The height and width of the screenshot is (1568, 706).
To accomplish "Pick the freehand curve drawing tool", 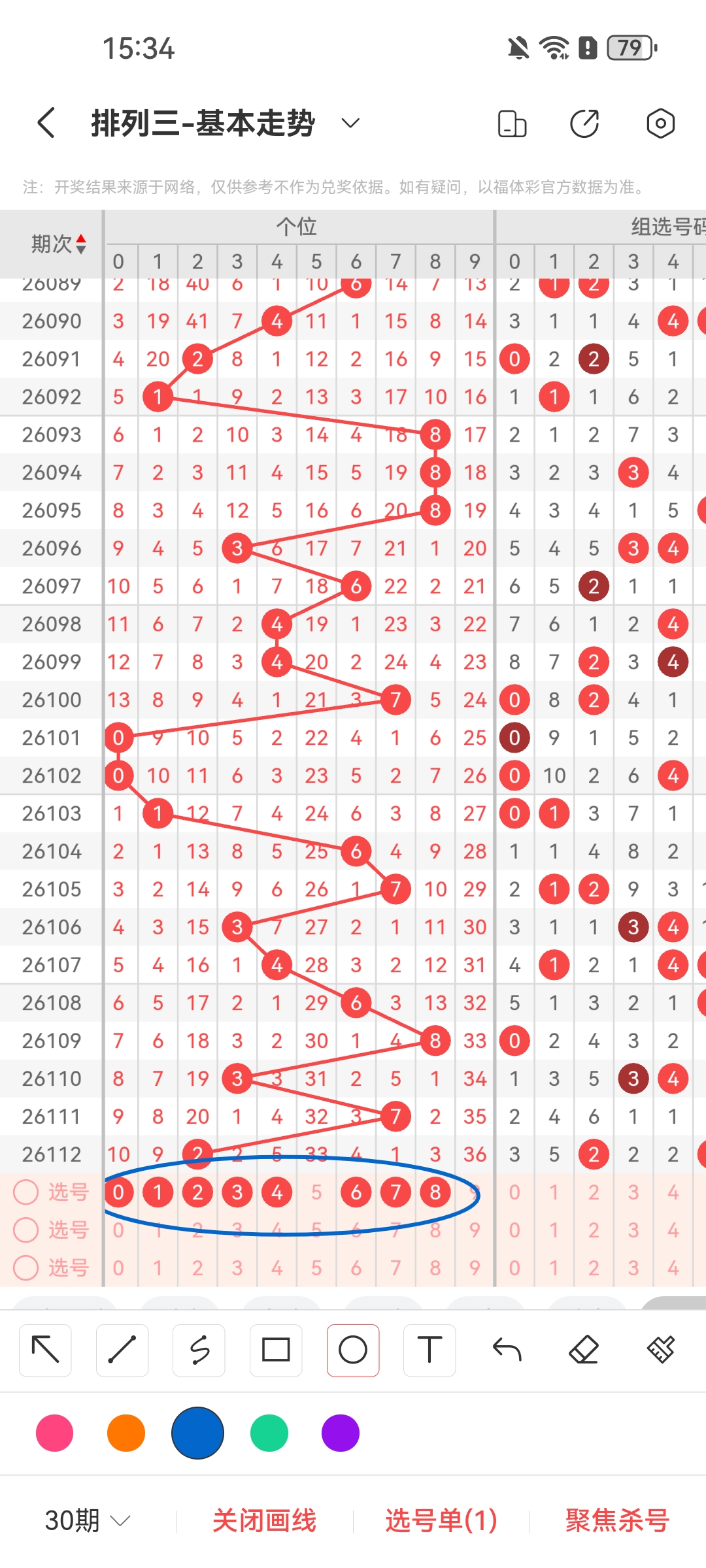I will pos(199,1350).
